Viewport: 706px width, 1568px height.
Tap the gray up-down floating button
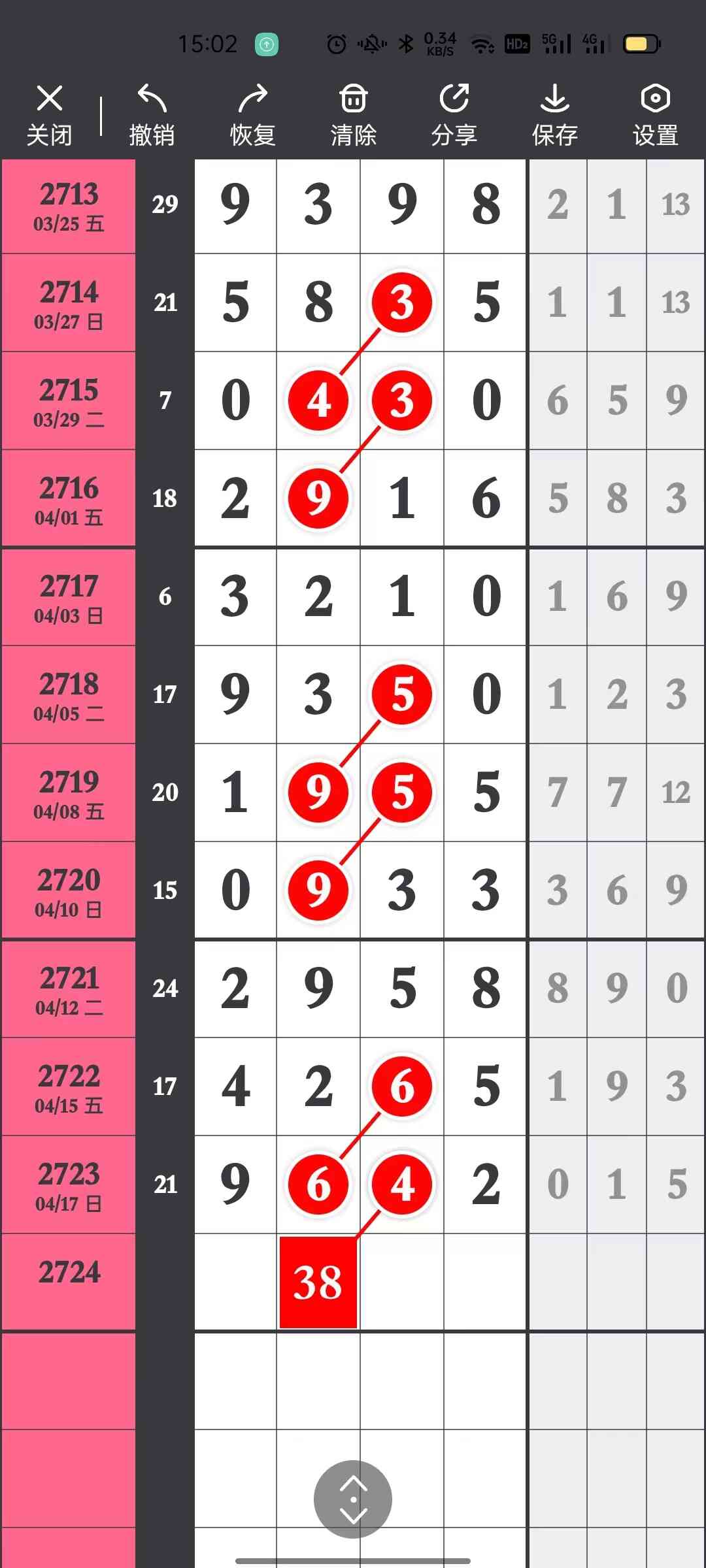pos(353,1499)
